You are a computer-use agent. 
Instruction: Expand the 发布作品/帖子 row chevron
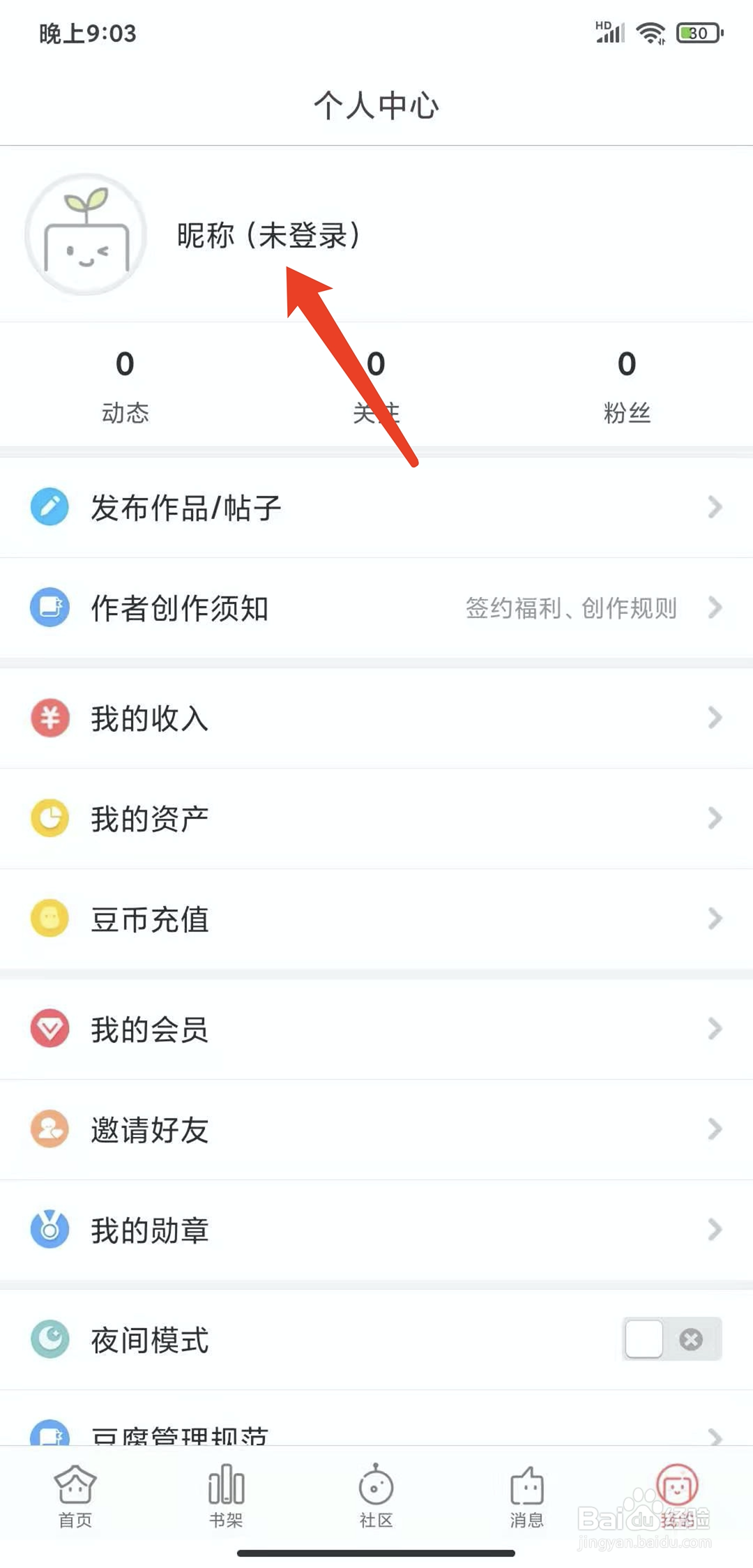pyautogui.click(x=715, y=507)
